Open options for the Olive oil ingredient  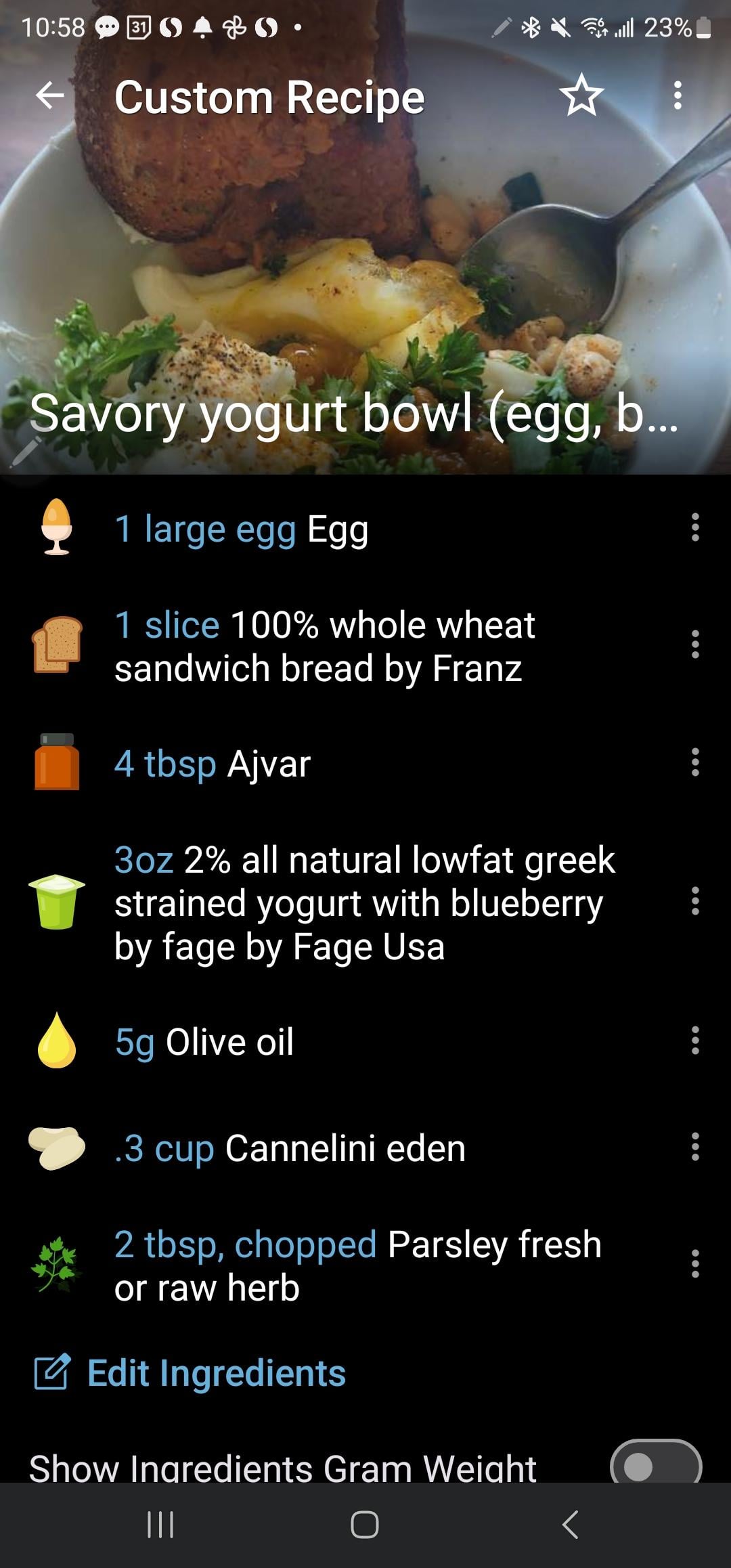tap(695, 1040)
